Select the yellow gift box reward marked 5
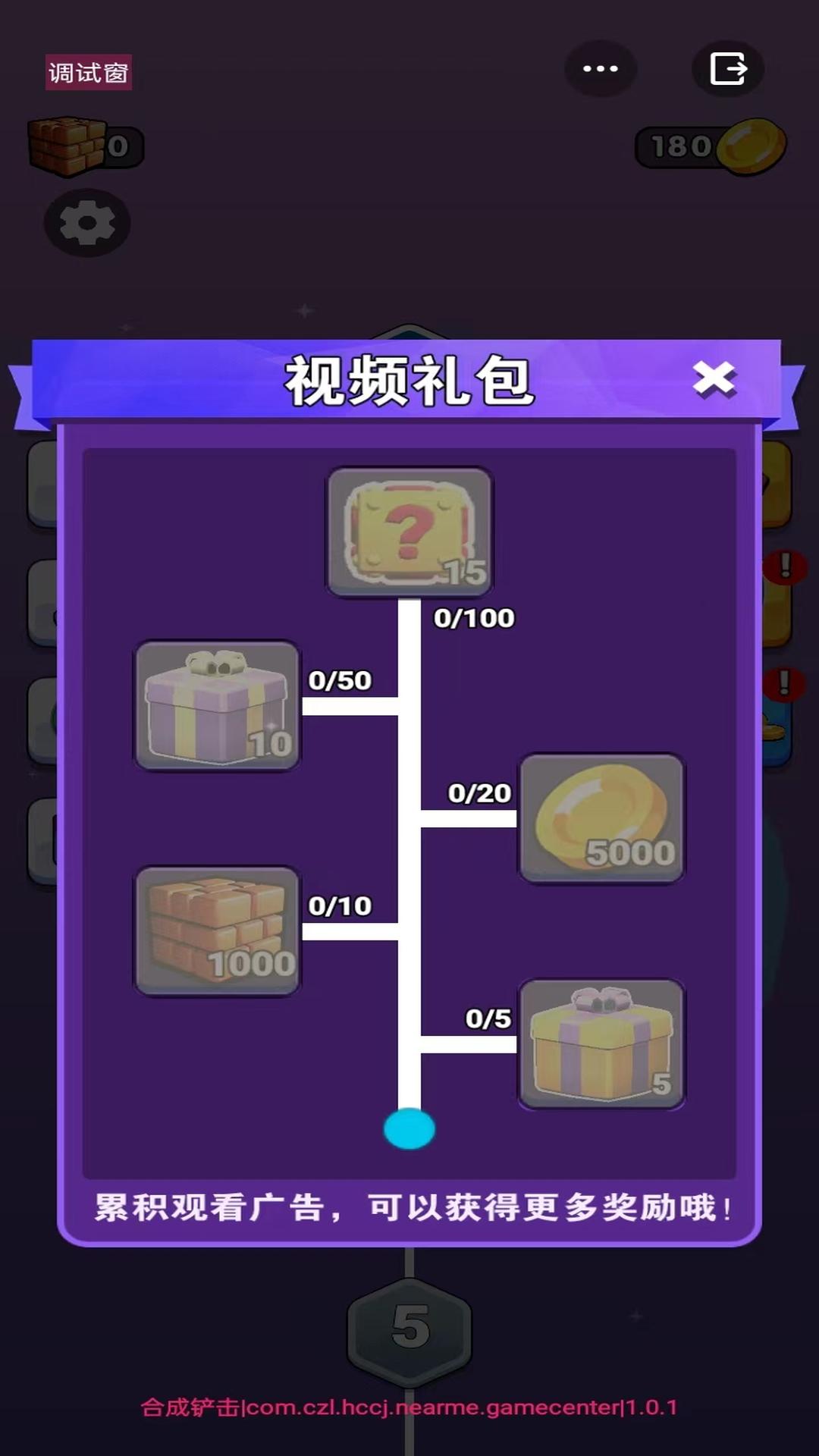This screenshot has height=1456, width=819. (602, 1044)
